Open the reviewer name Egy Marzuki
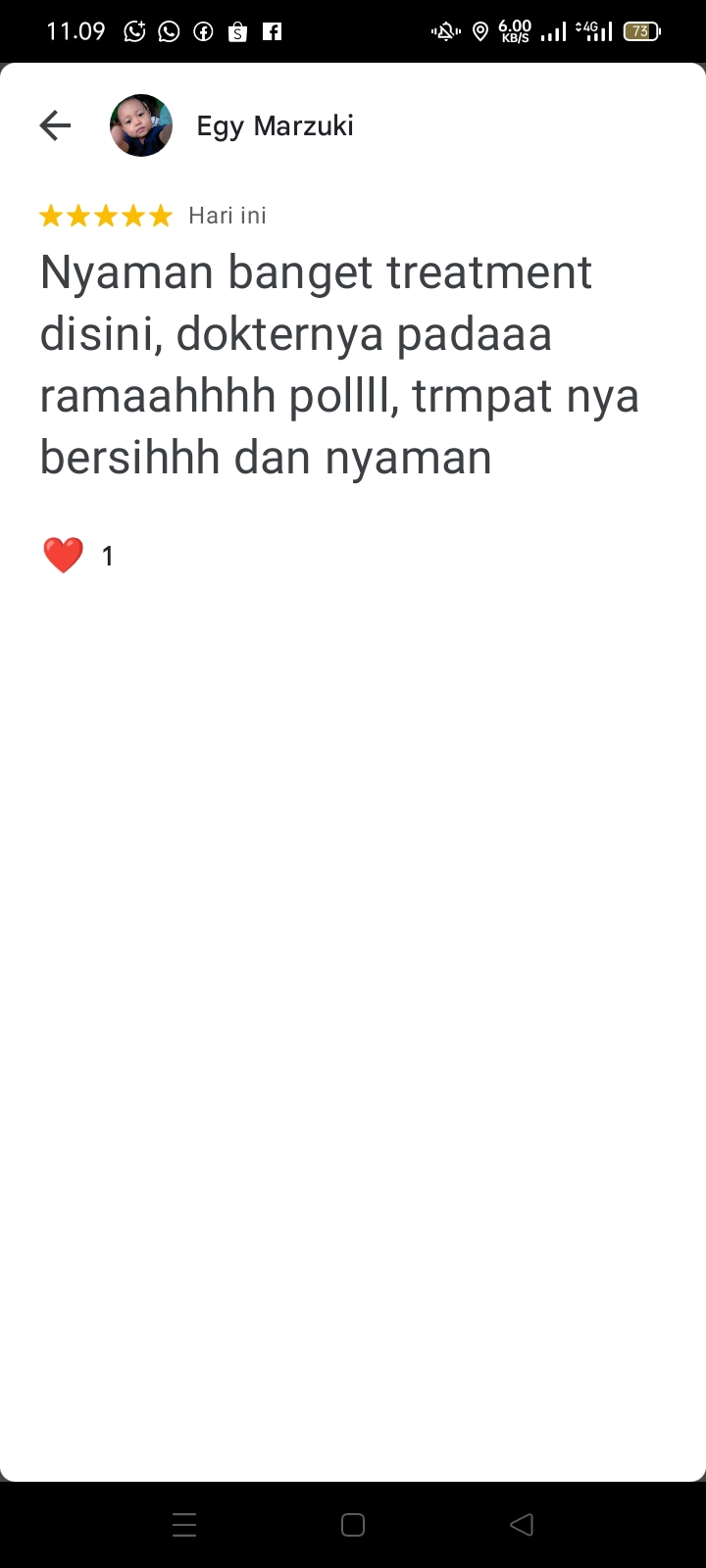The height and width of the screenshot is (1568, 706). pyautogui.click(x=275, y=126)
